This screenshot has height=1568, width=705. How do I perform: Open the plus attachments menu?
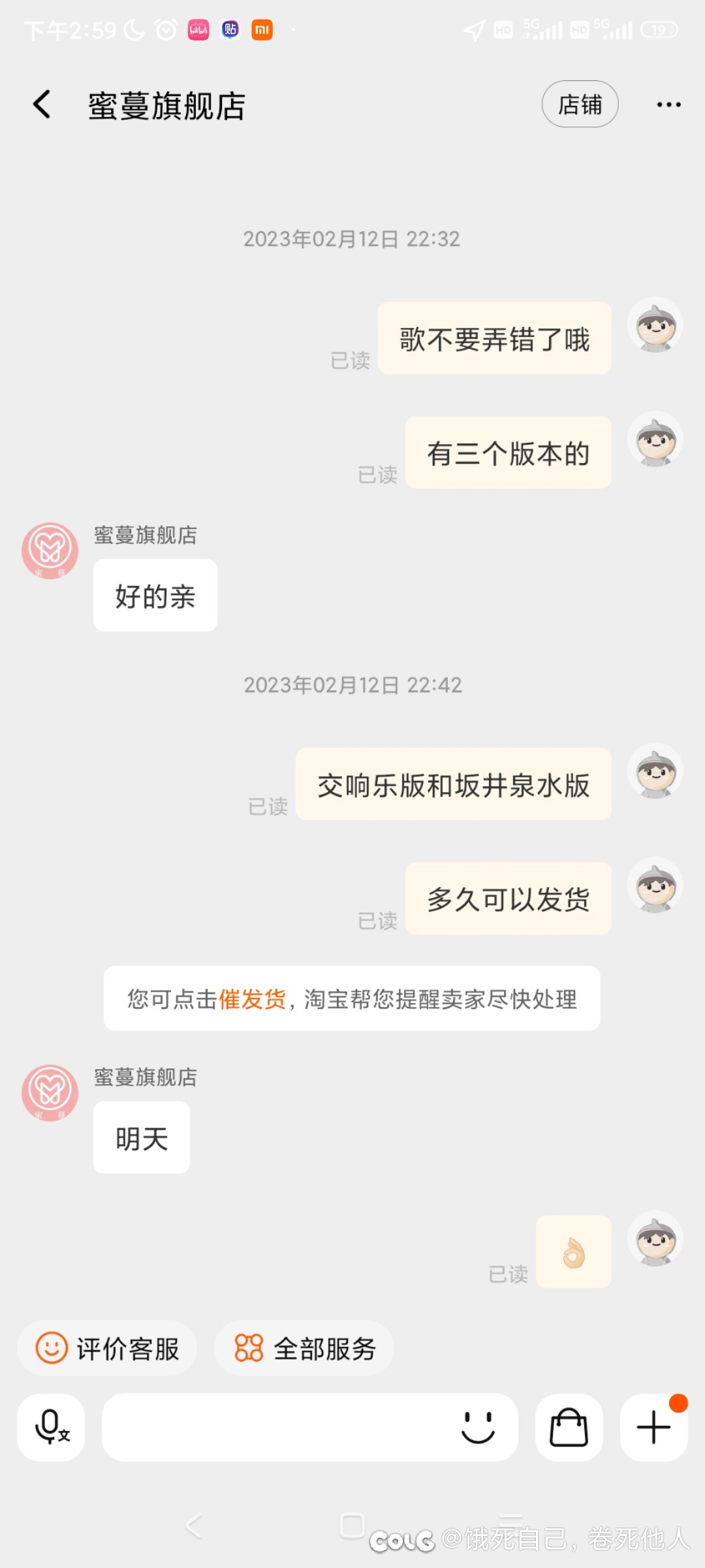coord(653,1428)
